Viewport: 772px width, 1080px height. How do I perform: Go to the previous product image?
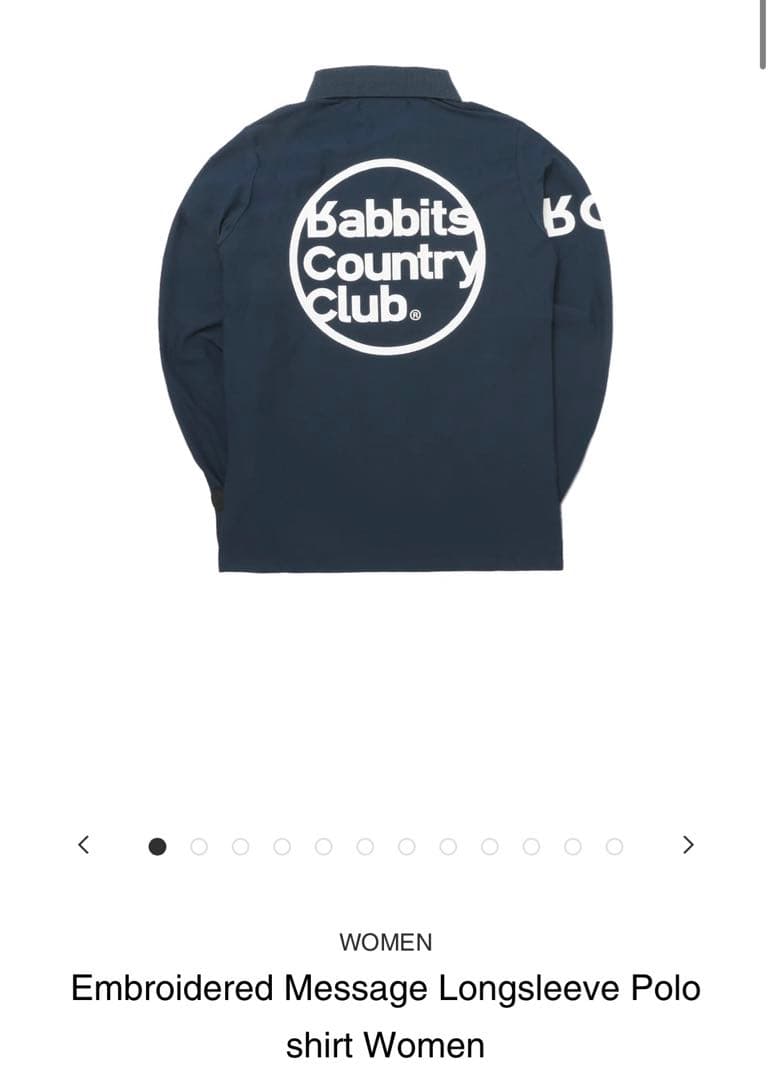coord(84,845)
